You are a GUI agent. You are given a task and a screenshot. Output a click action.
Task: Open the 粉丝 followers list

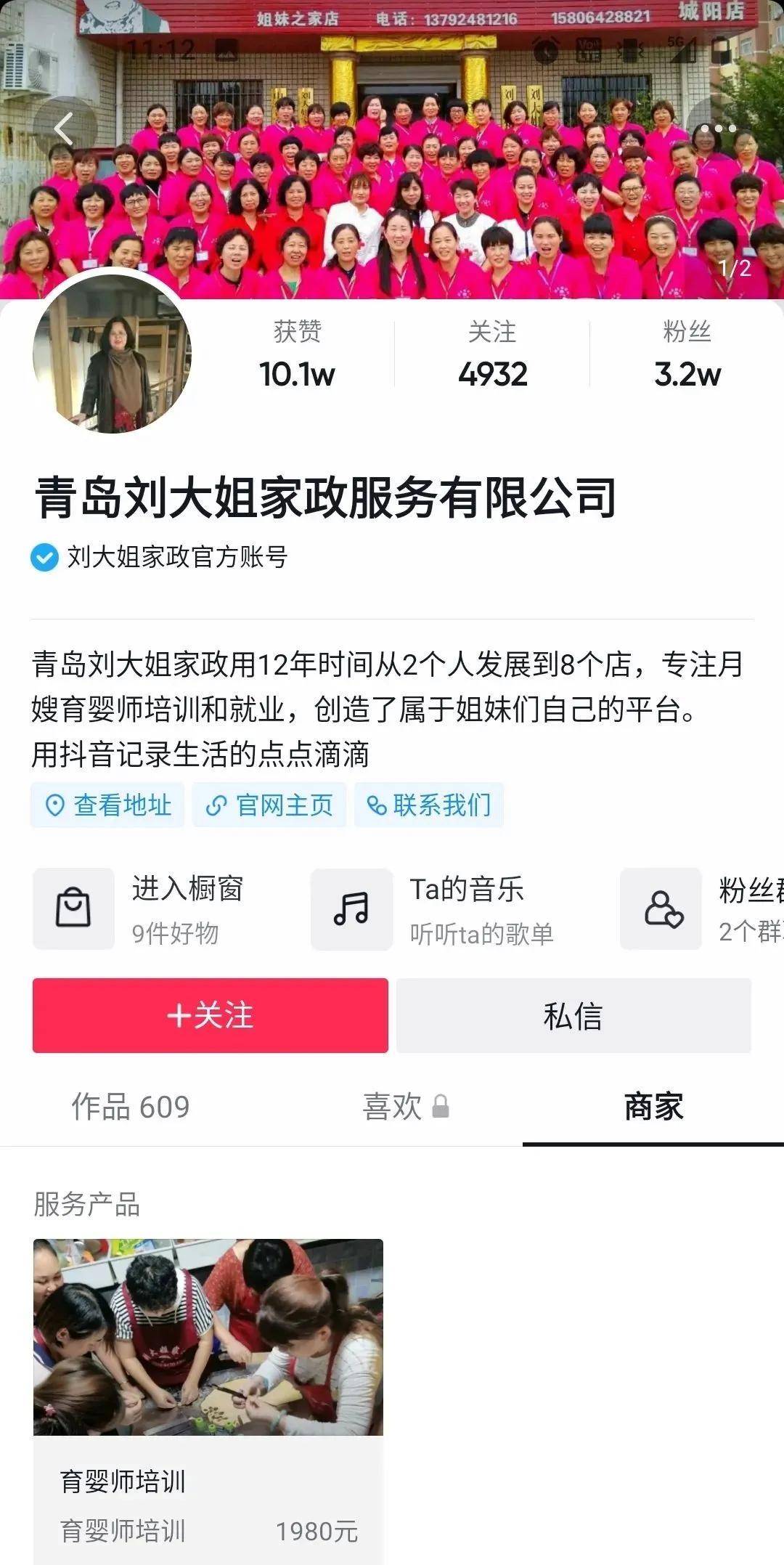(x=687, y=356)
